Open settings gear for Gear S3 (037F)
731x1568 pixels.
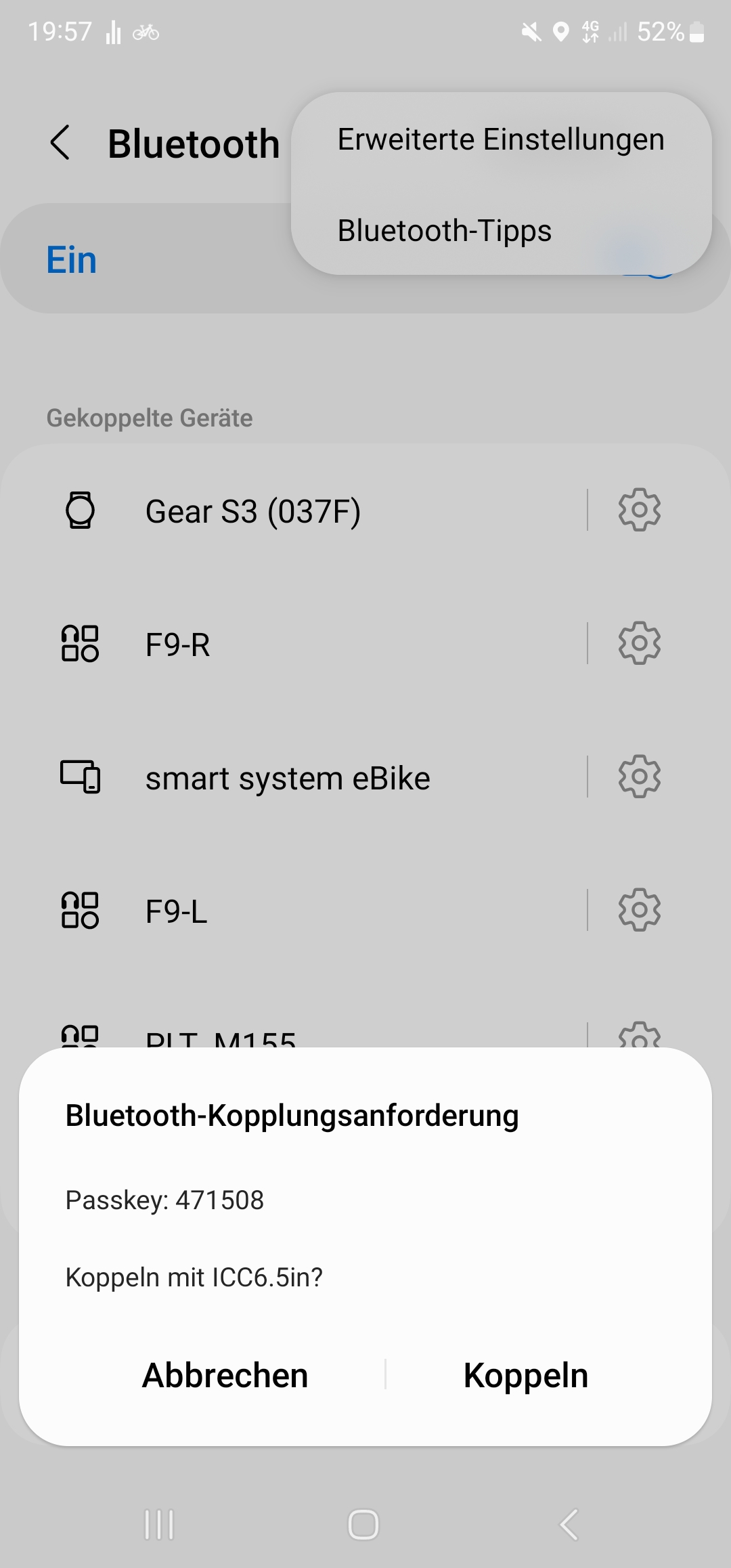click(639, 510)
